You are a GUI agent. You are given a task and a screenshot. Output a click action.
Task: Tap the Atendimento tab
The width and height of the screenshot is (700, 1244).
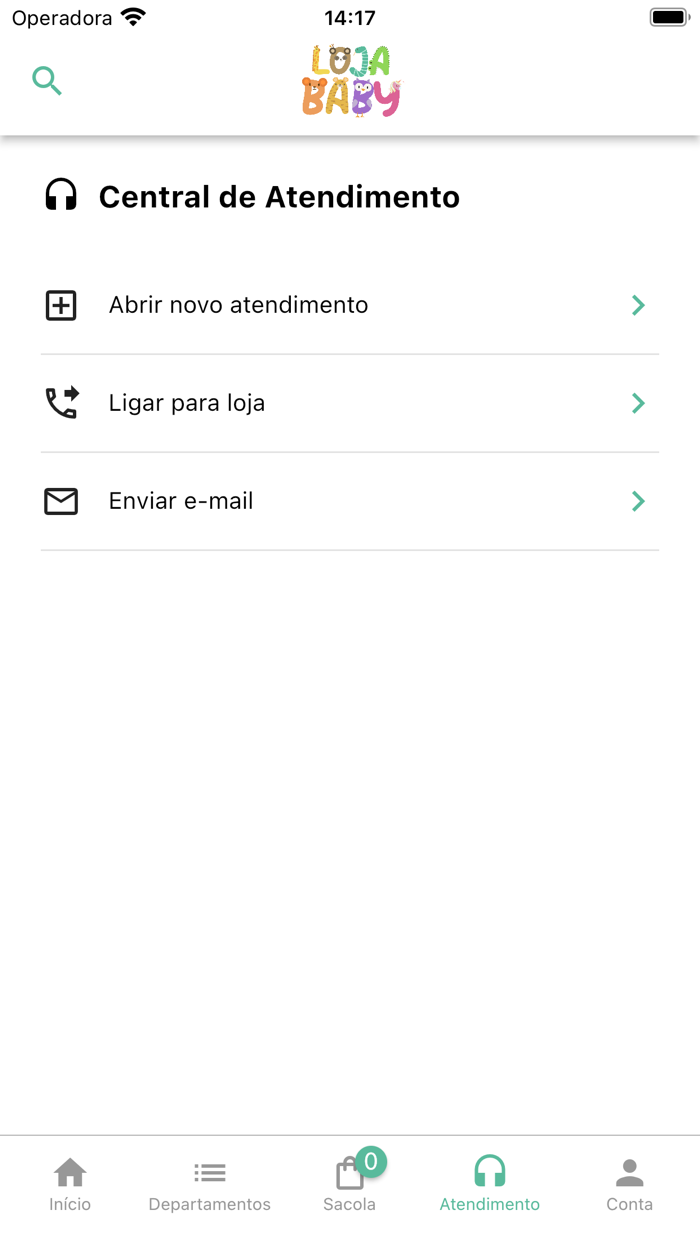point(490,1185)
